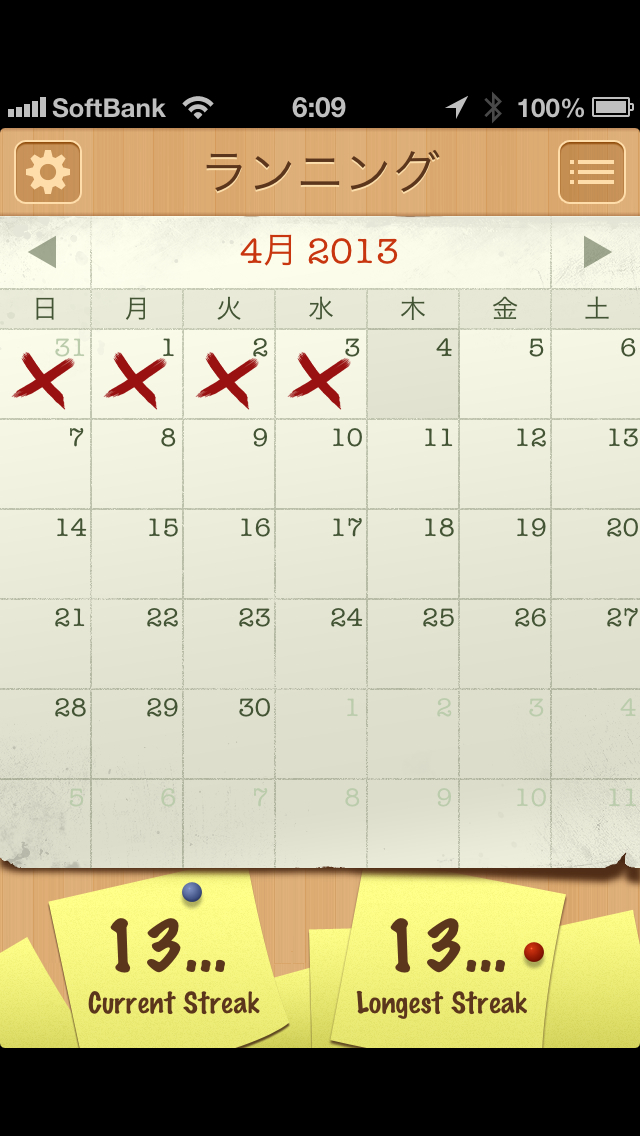
Task: Mark April 4 as done
Action: point(412,374)
